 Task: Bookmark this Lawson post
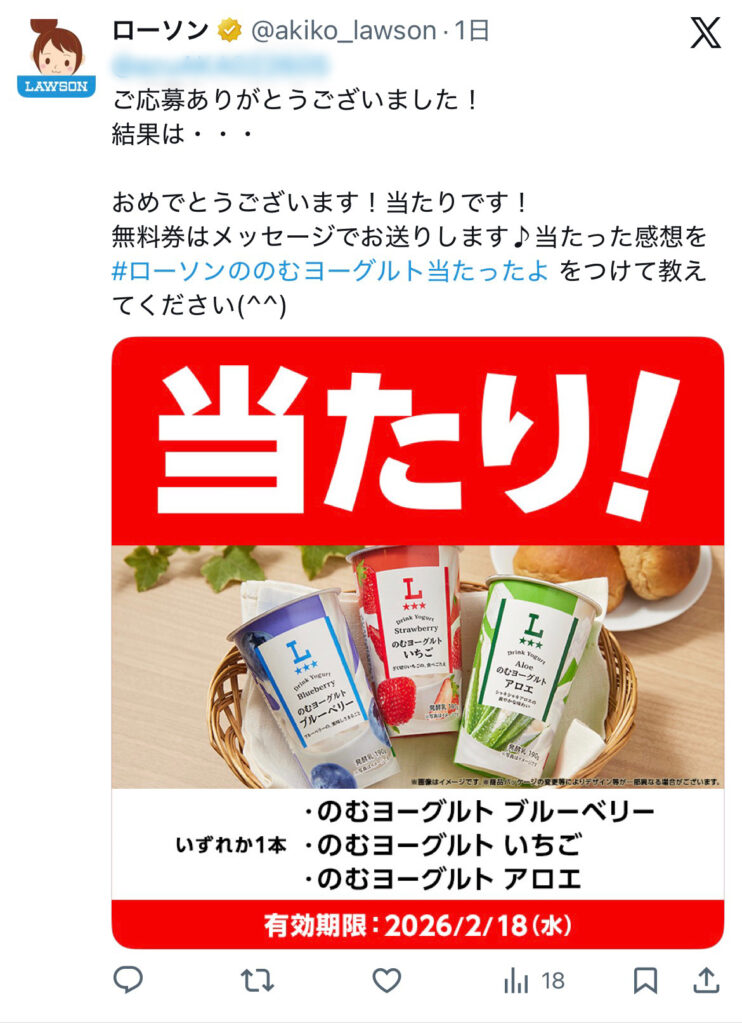(x=646, y=980)
